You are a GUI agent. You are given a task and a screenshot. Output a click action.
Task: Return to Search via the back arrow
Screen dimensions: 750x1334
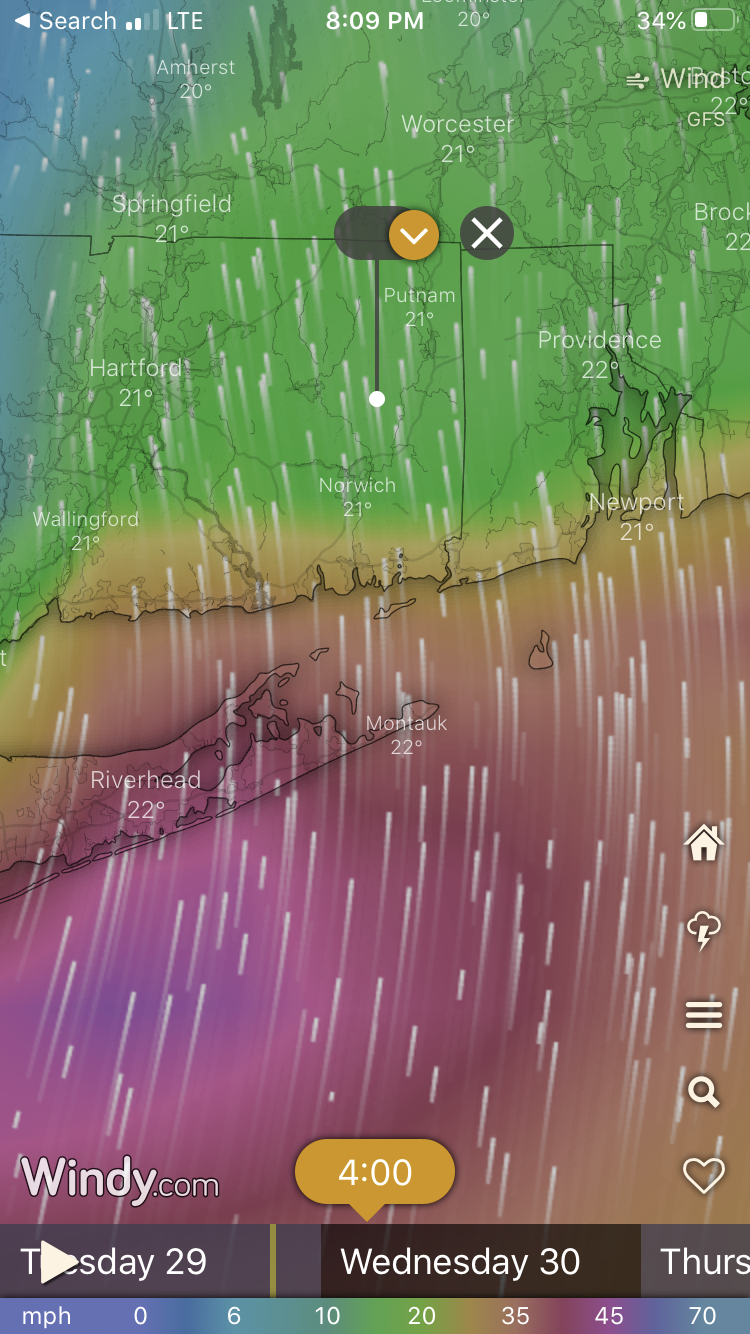click(65, 21)
